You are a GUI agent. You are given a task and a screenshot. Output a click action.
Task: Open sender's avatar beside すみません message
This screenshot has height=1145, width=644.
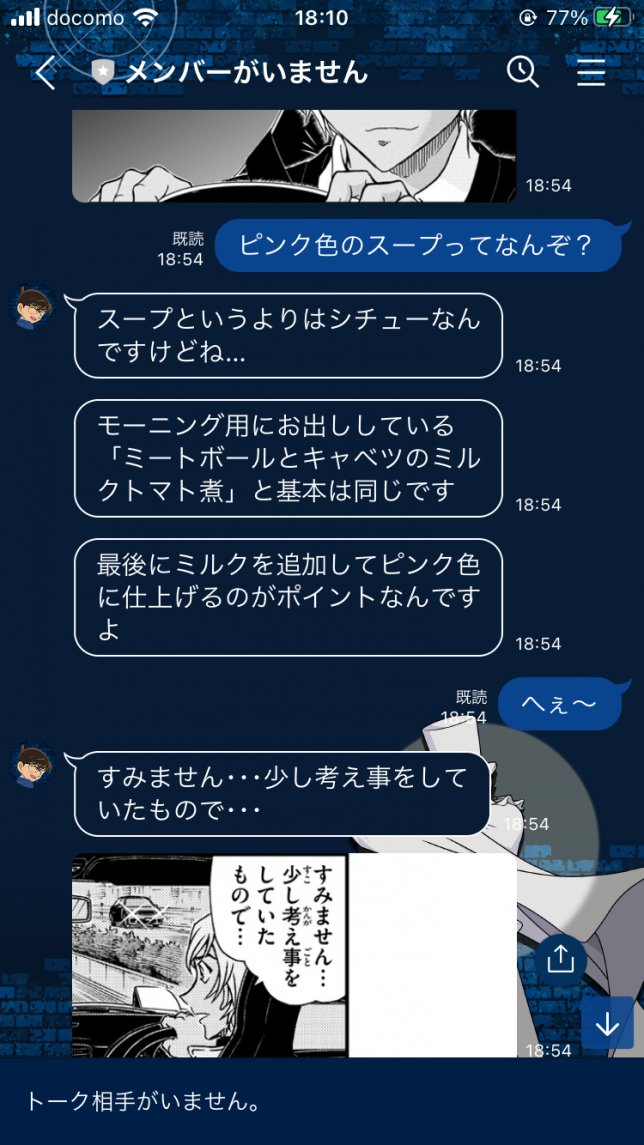coord(34,766)
